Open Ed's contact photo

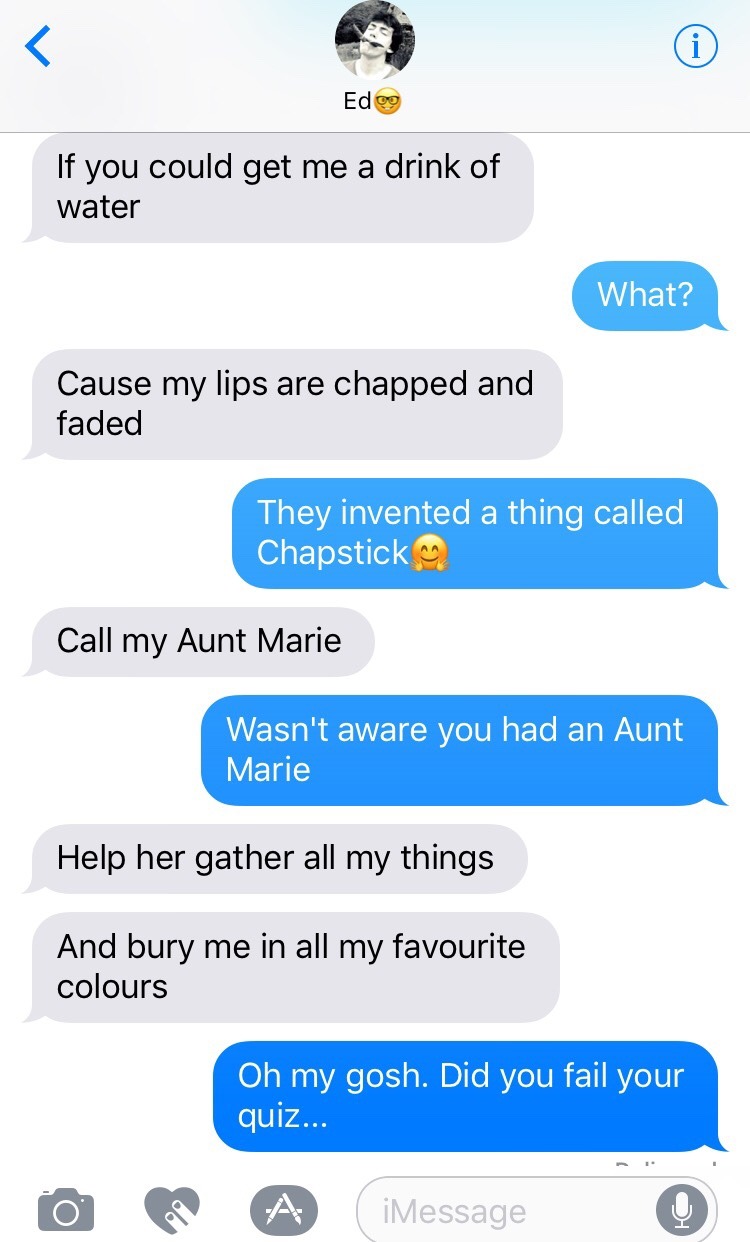point(373,40)
